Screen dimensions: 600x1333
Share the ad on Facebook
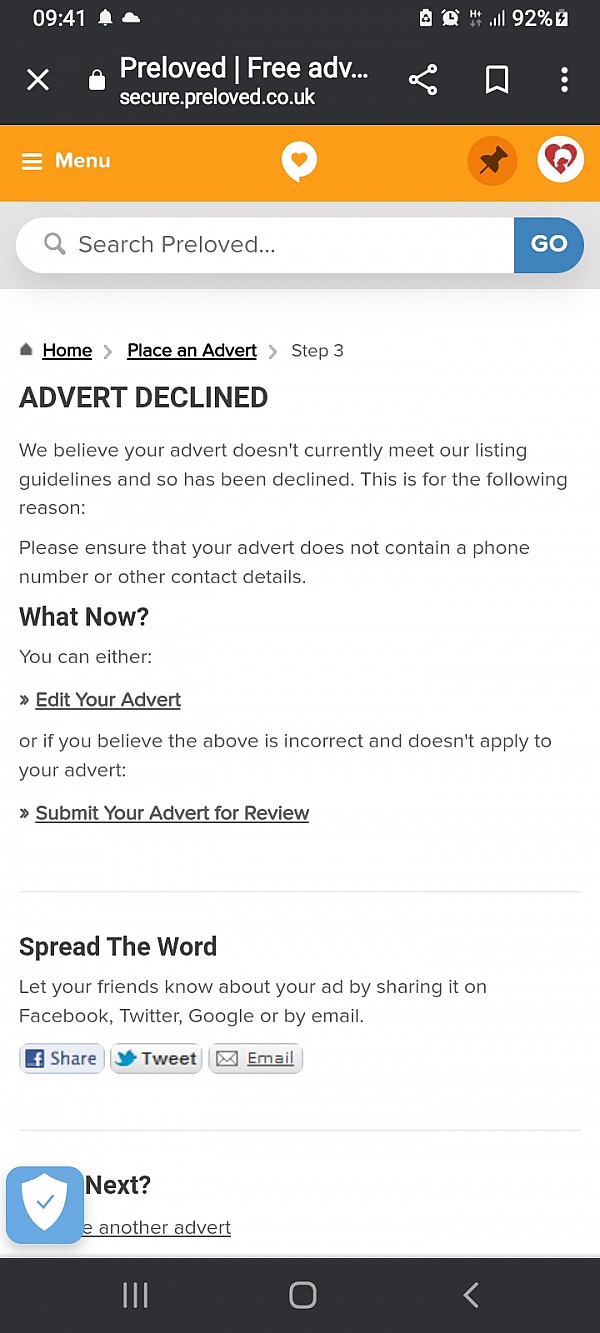click(62, 1058)
